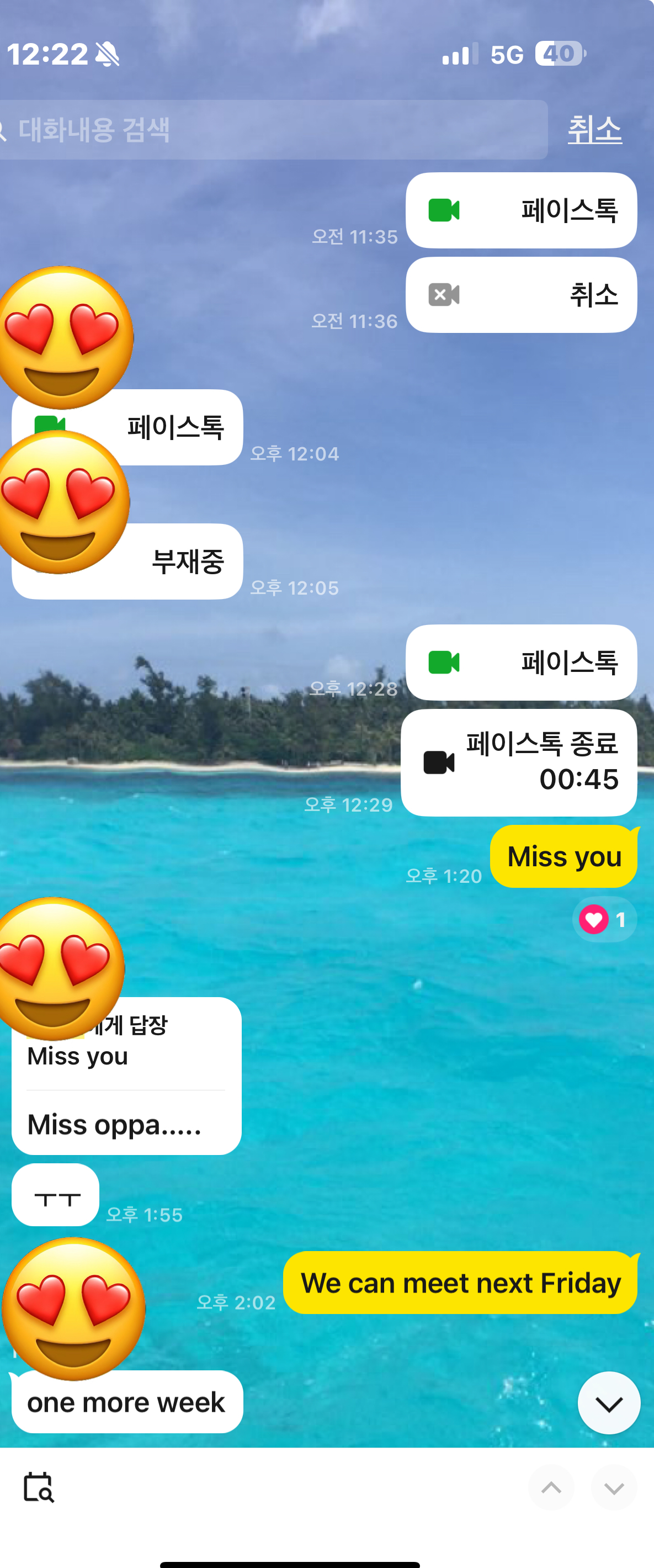The image size is (654, 1568).
Task: Tap the 페이스톡 call bubble from 오전 11:35
Action: coord(521,210)
